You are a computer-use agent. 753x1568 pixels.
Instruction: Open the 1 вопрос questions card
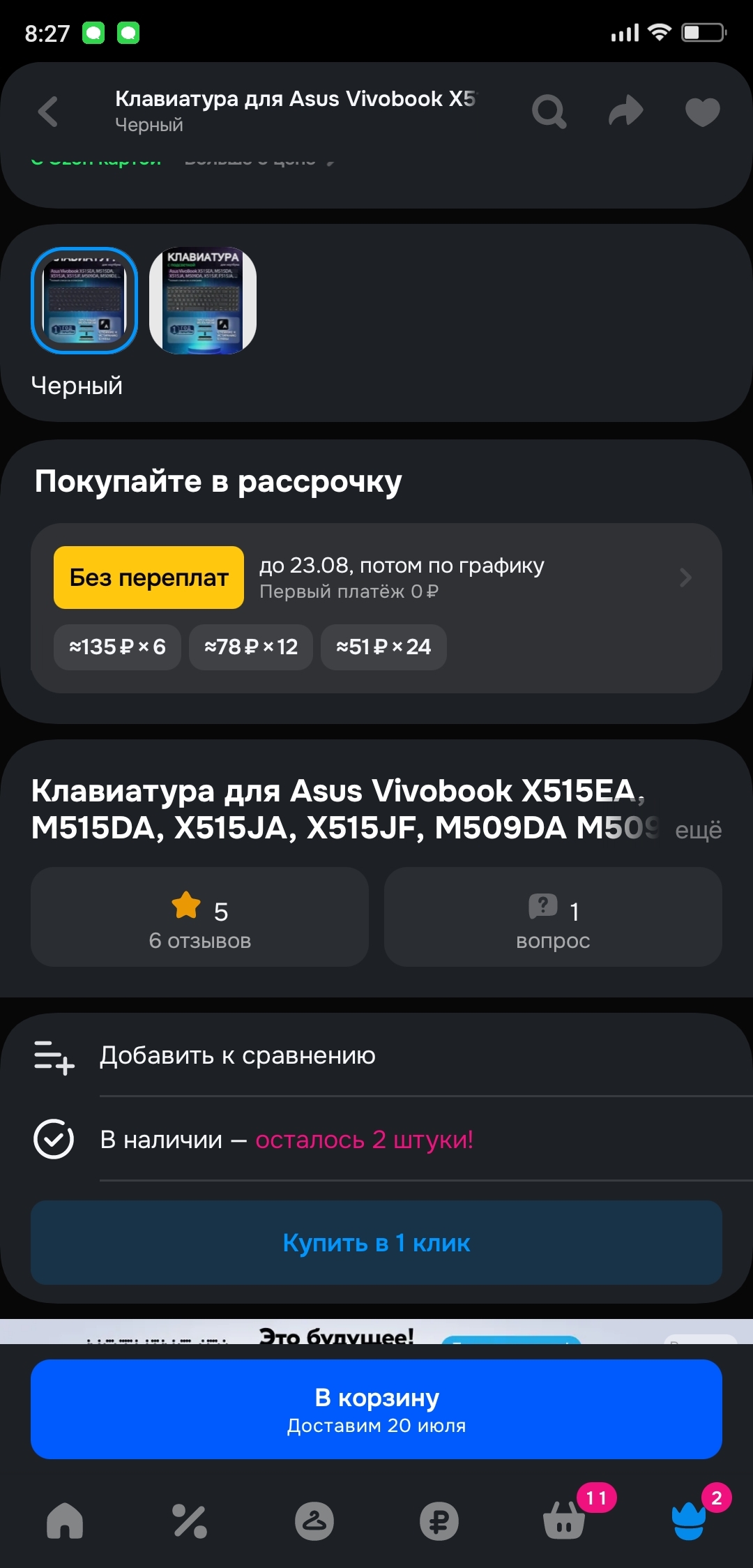pos(553,917)
